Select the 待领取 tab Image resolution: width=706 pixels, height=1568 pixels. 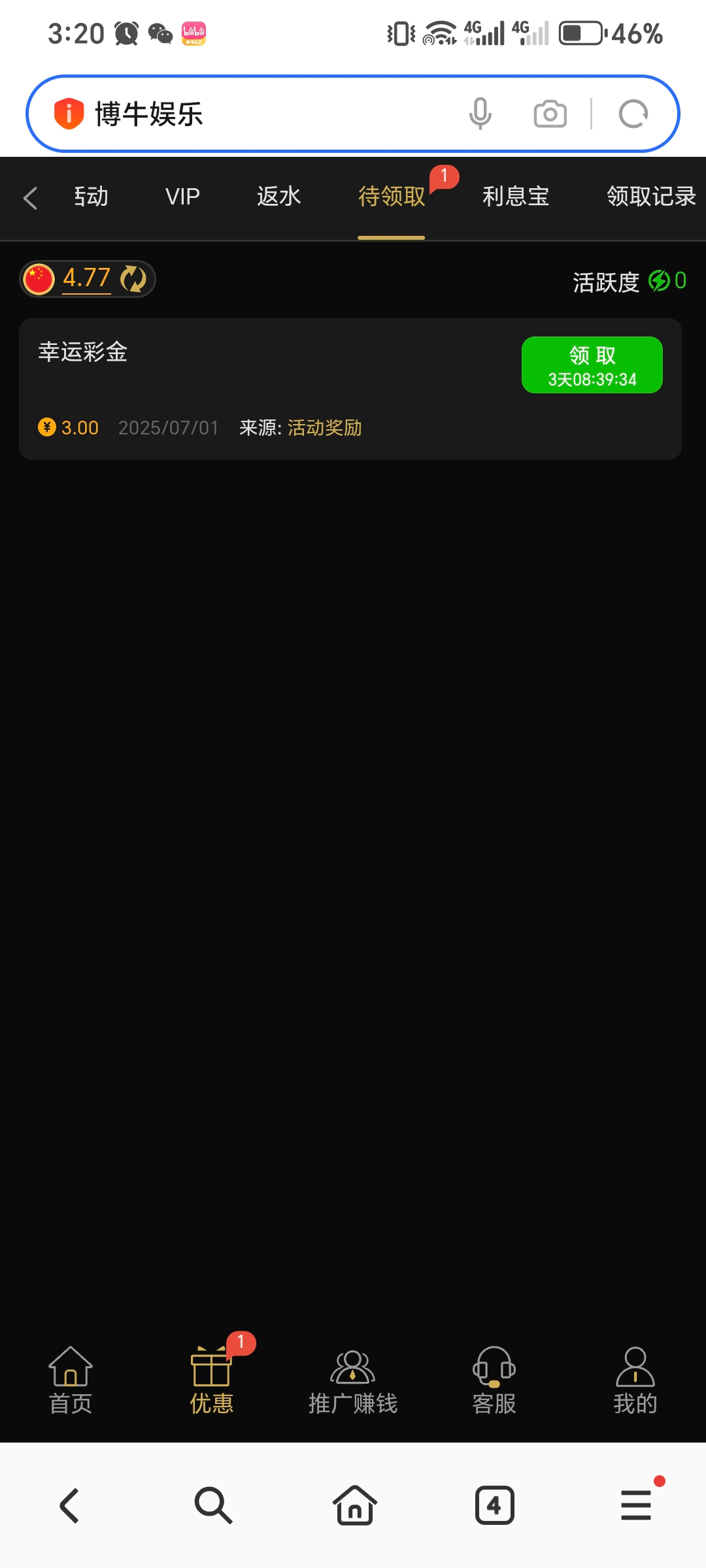coord(391,197)
